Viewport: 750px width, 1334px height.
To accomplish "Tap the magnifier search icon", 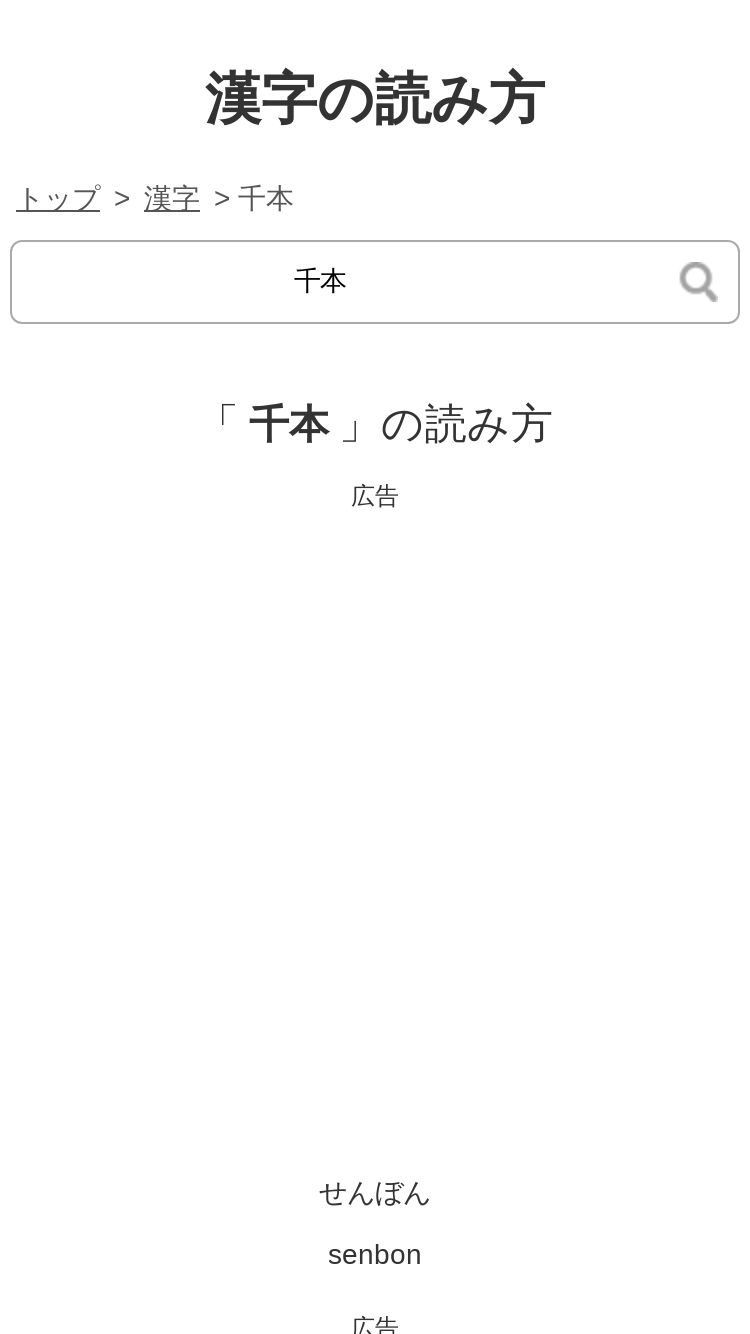I will 698,282.
